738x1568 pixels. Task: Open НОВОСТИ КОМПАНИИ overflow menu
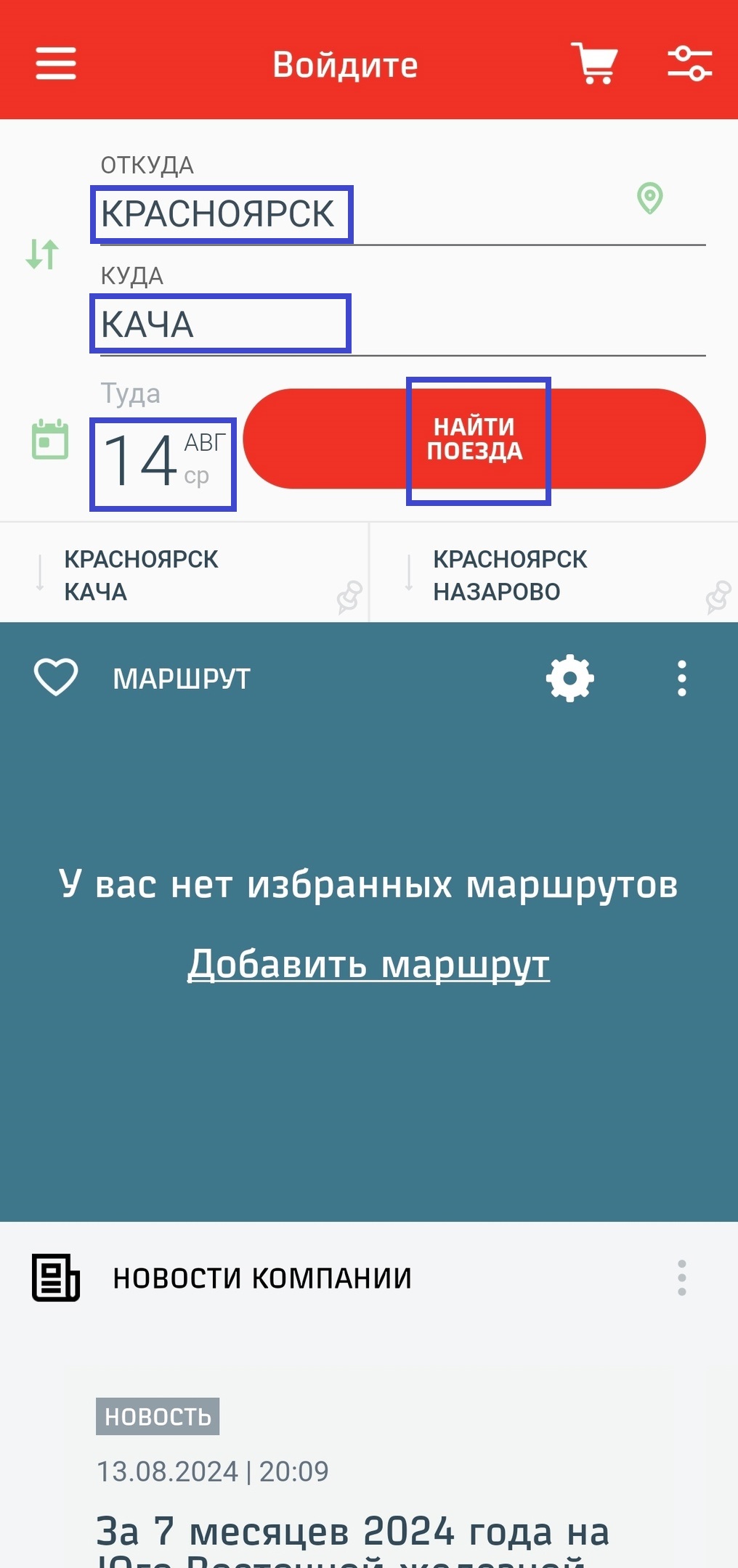(681, 1278)
